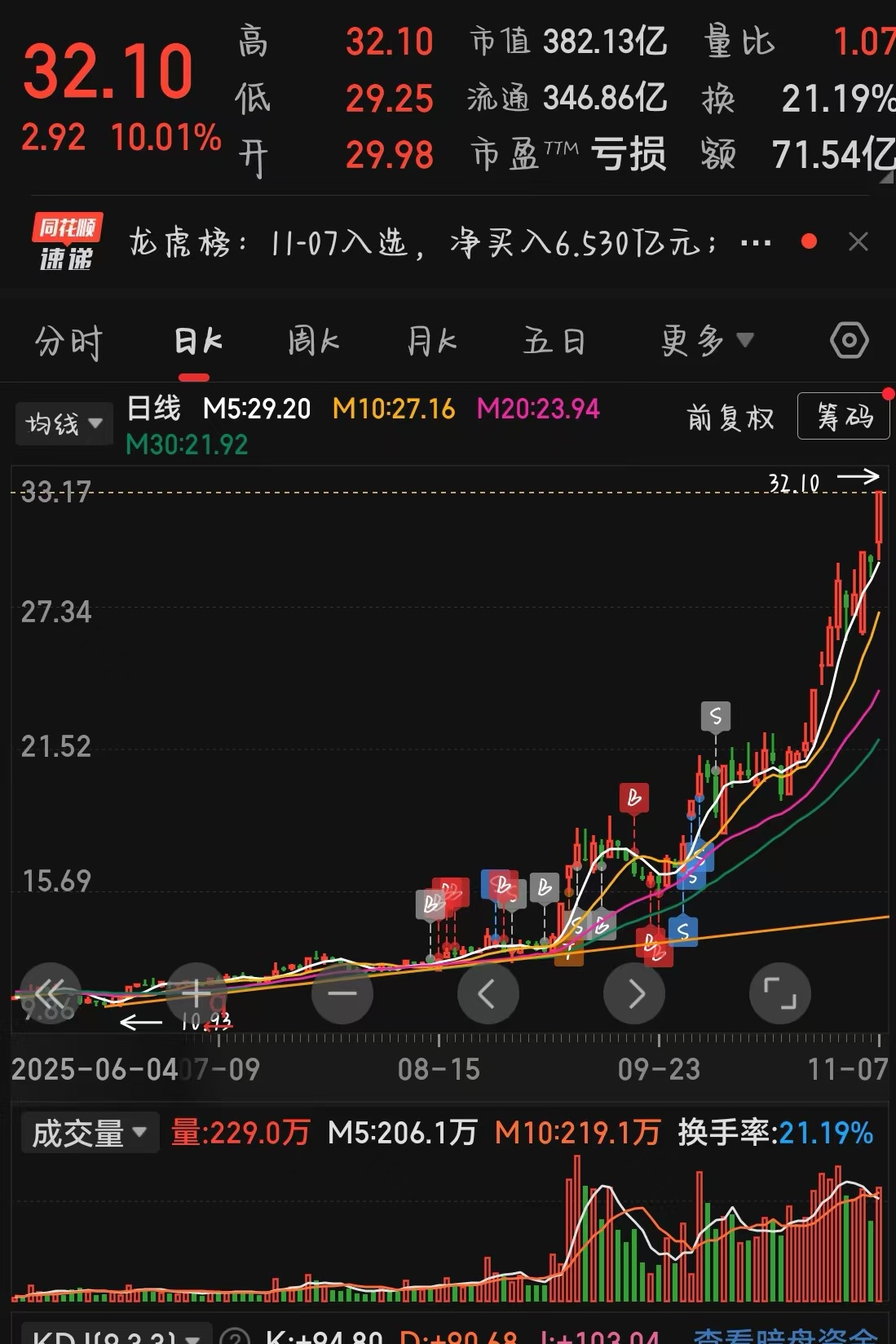Expand the 更多 chart period dropdown
Image resolution: width=896 pixels, height=1344 pixels.
tap(706, 341)
